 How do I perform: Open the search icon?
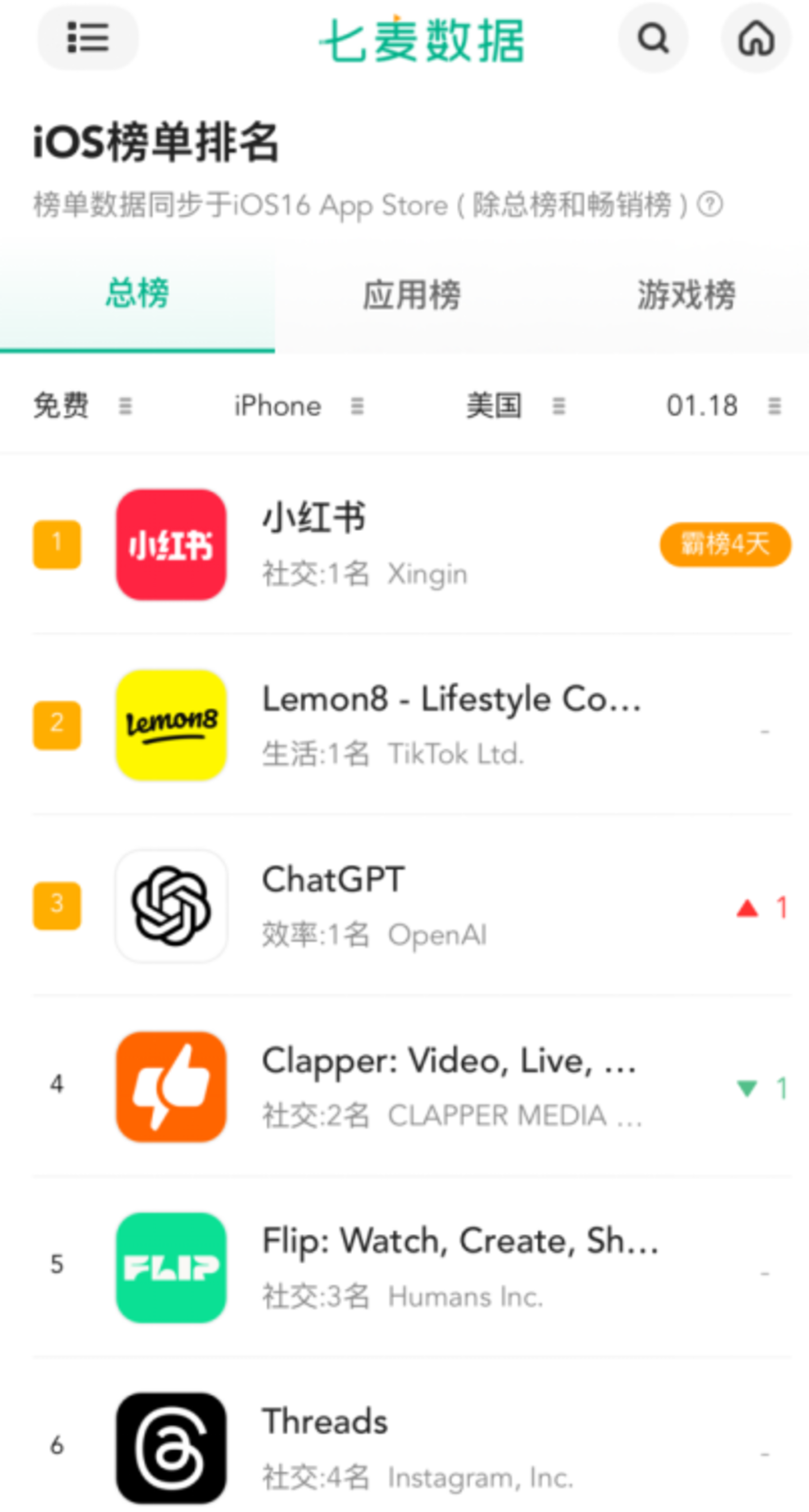pyautogui.click(x=653, y=39)
